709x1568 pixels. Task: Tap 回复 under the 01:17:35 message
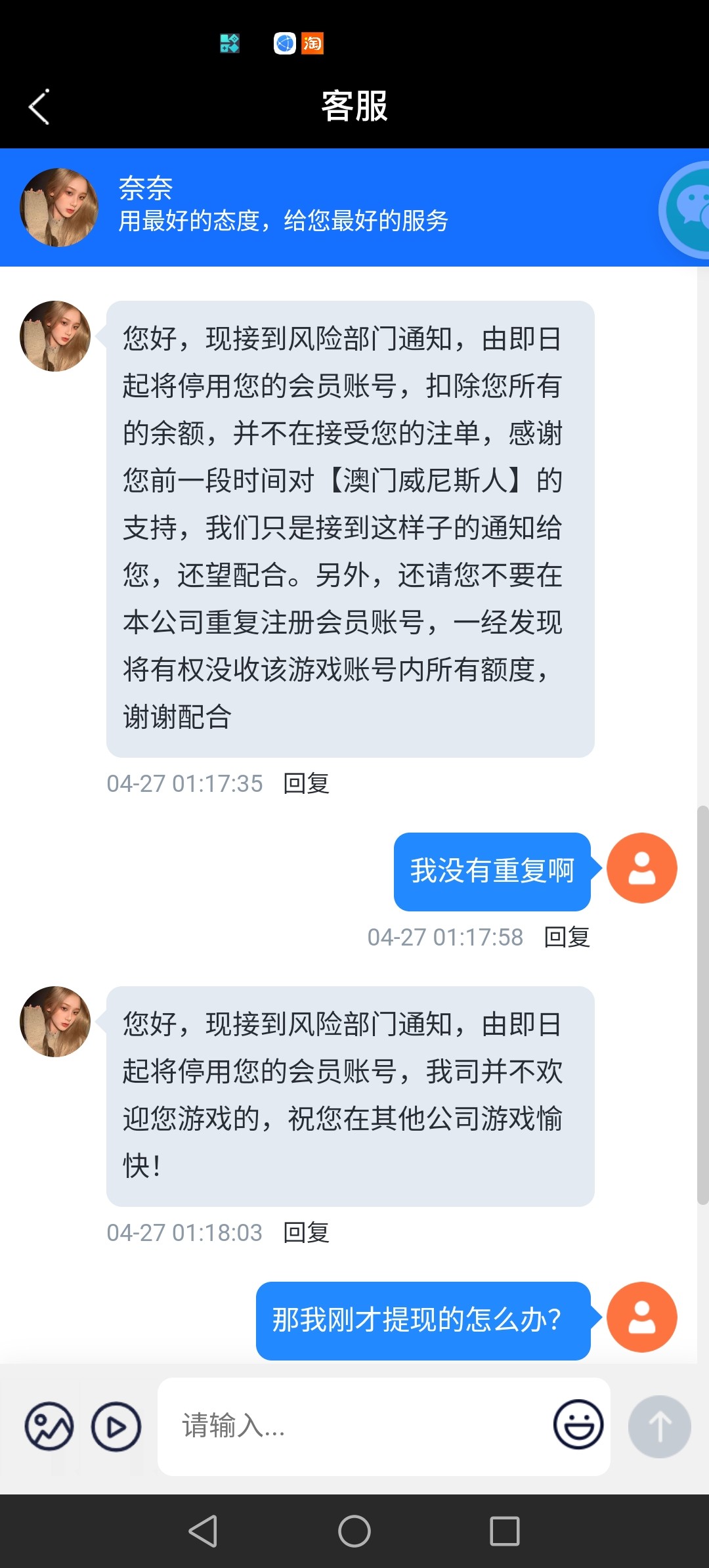click(306, 783)
